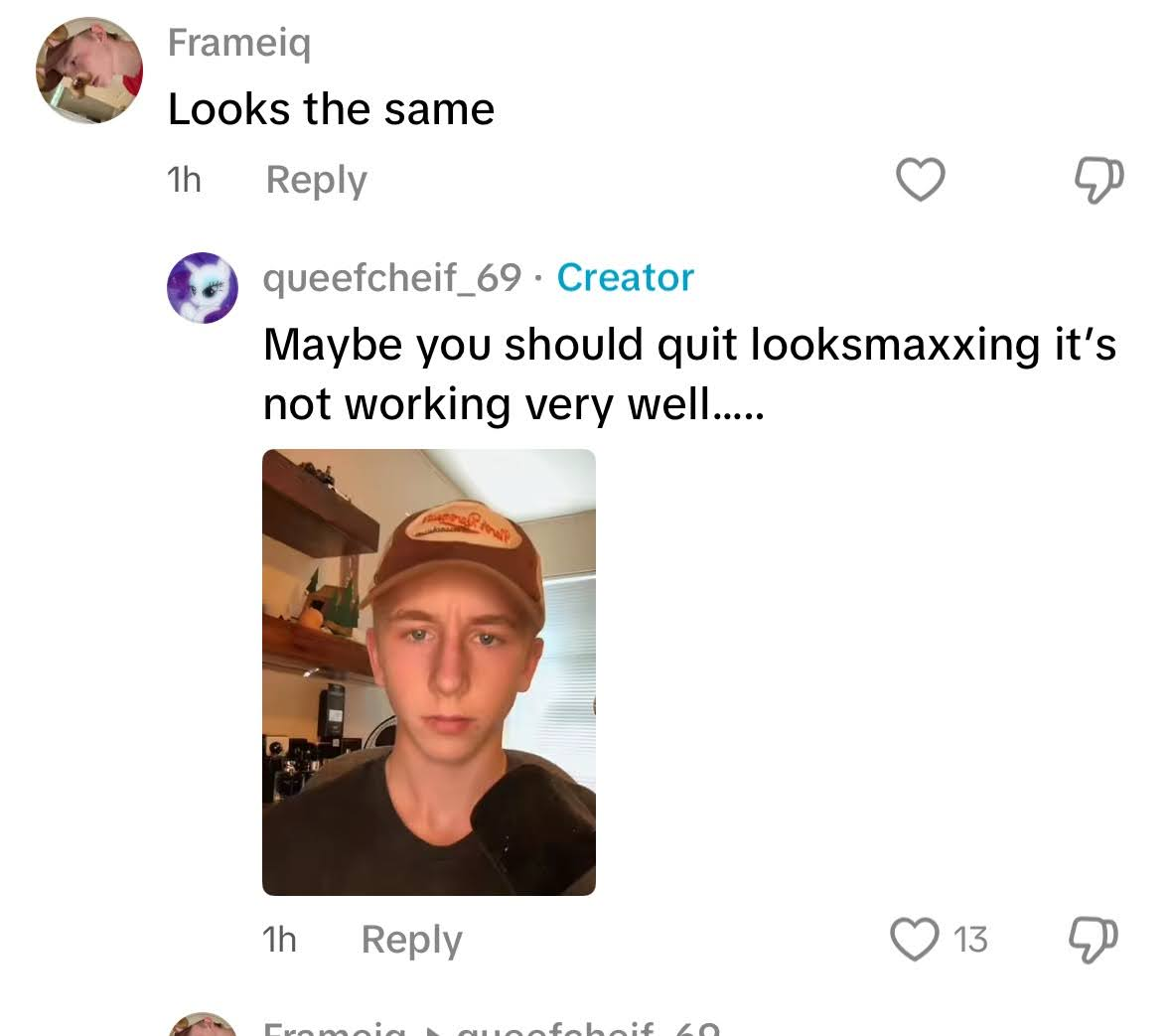The height and width of the screenshot is (1036, 1171).
Task: Open queefcheif_69's profile avatar
Action: point(203,288)
